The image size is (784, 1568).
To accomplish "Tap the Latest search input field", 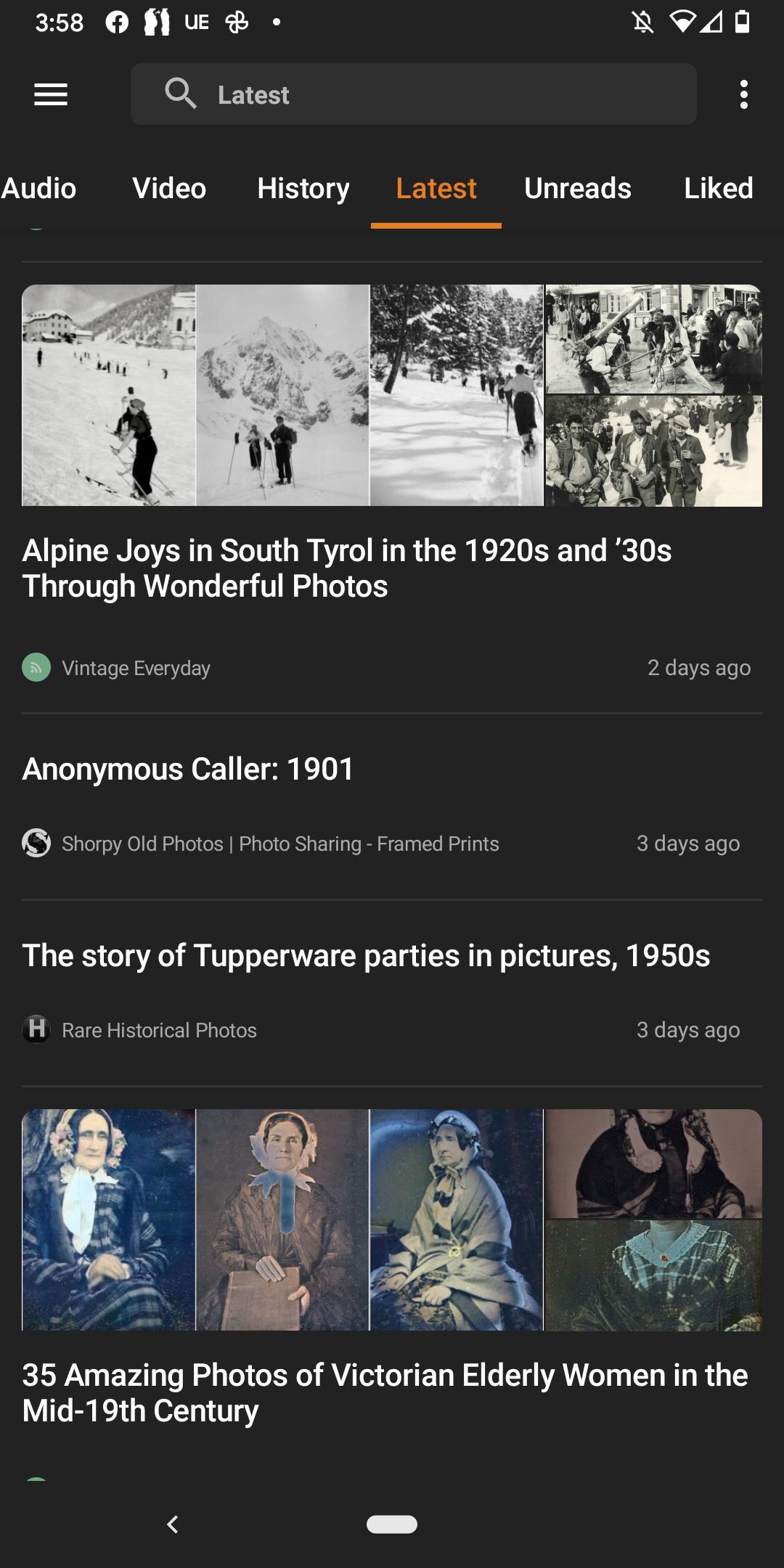I will pos(414,94).
